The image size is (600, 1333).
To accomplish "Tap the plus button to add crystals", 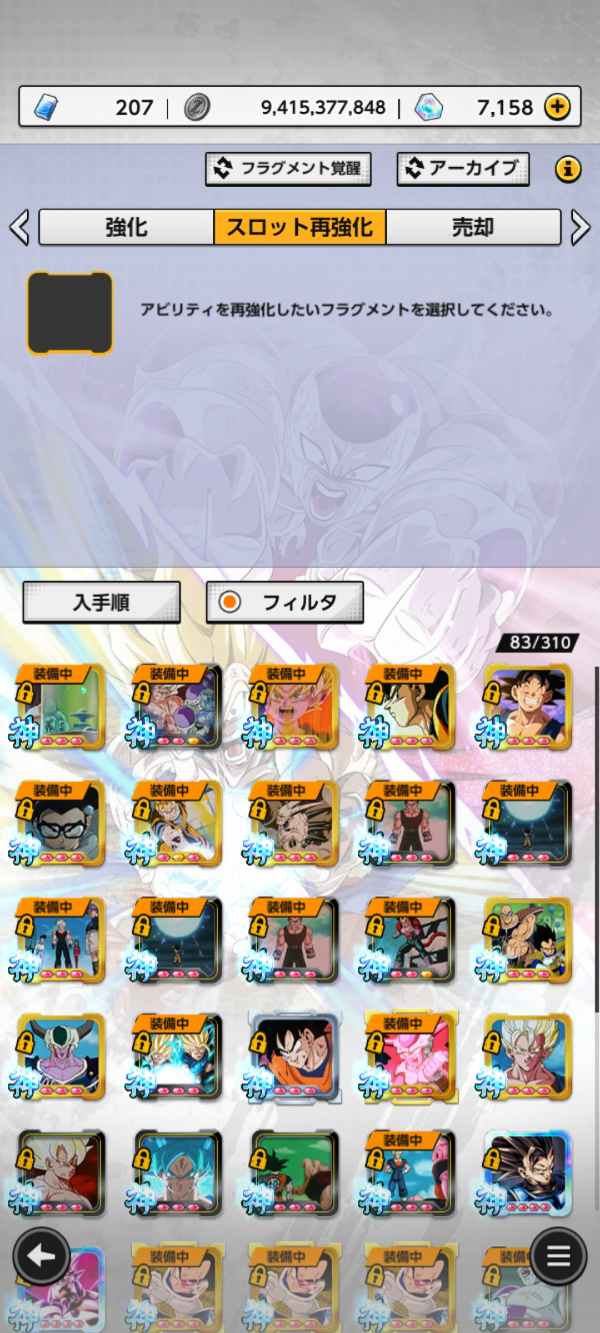I will pyautogui.click(x=557, y=107).
